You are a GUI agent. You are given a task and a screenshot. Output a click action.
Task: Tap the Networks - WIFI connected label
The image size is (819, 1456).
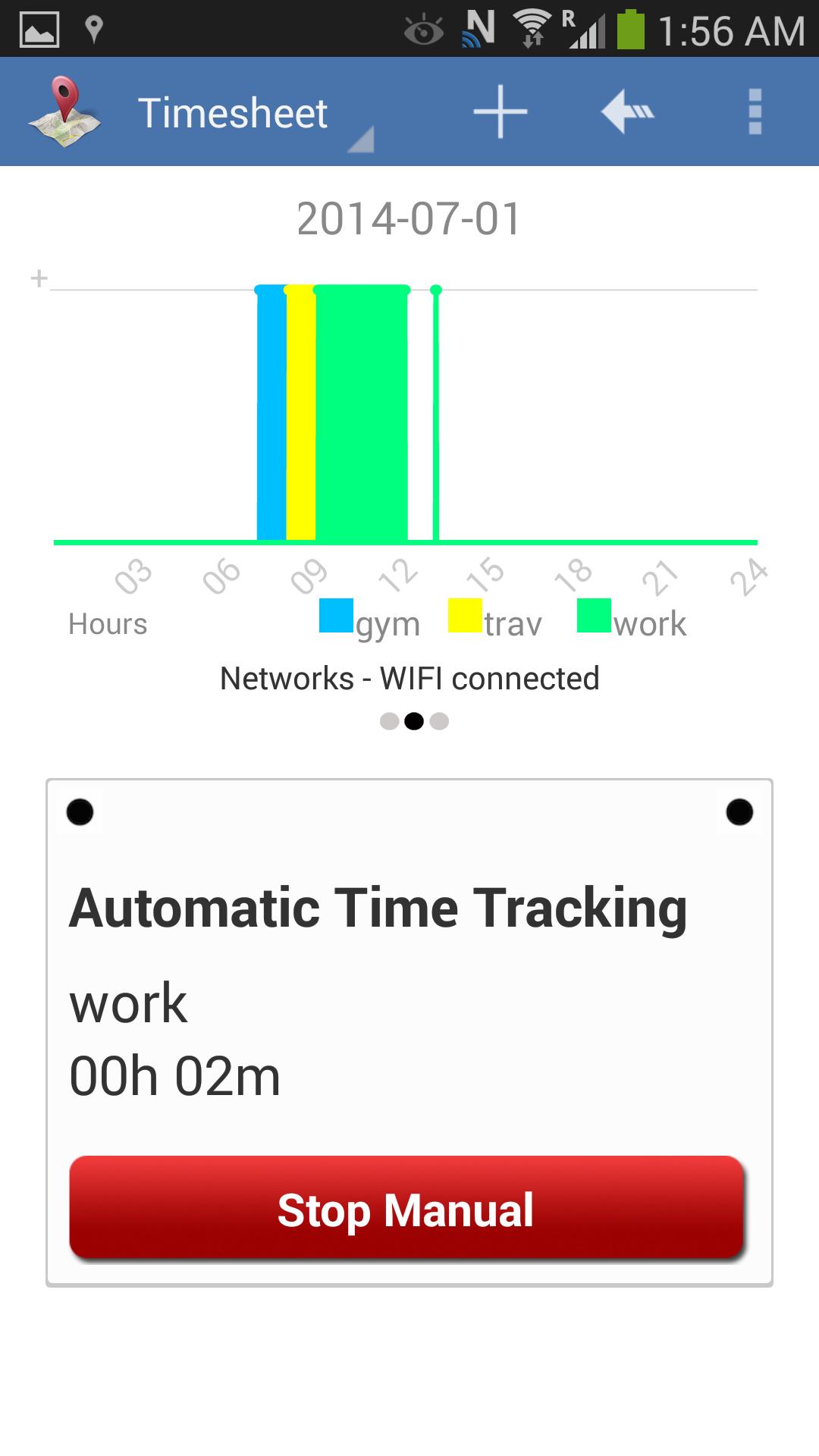click(409, 677)
